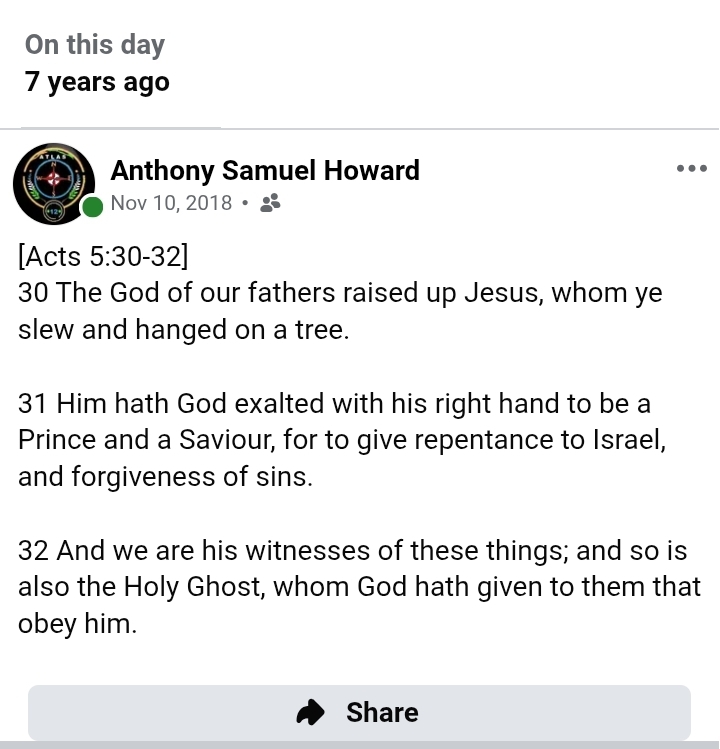This screenshot has height=749, width=720.
Task: Share this Acts 5:30-32 memory
Action: (359, 712)
